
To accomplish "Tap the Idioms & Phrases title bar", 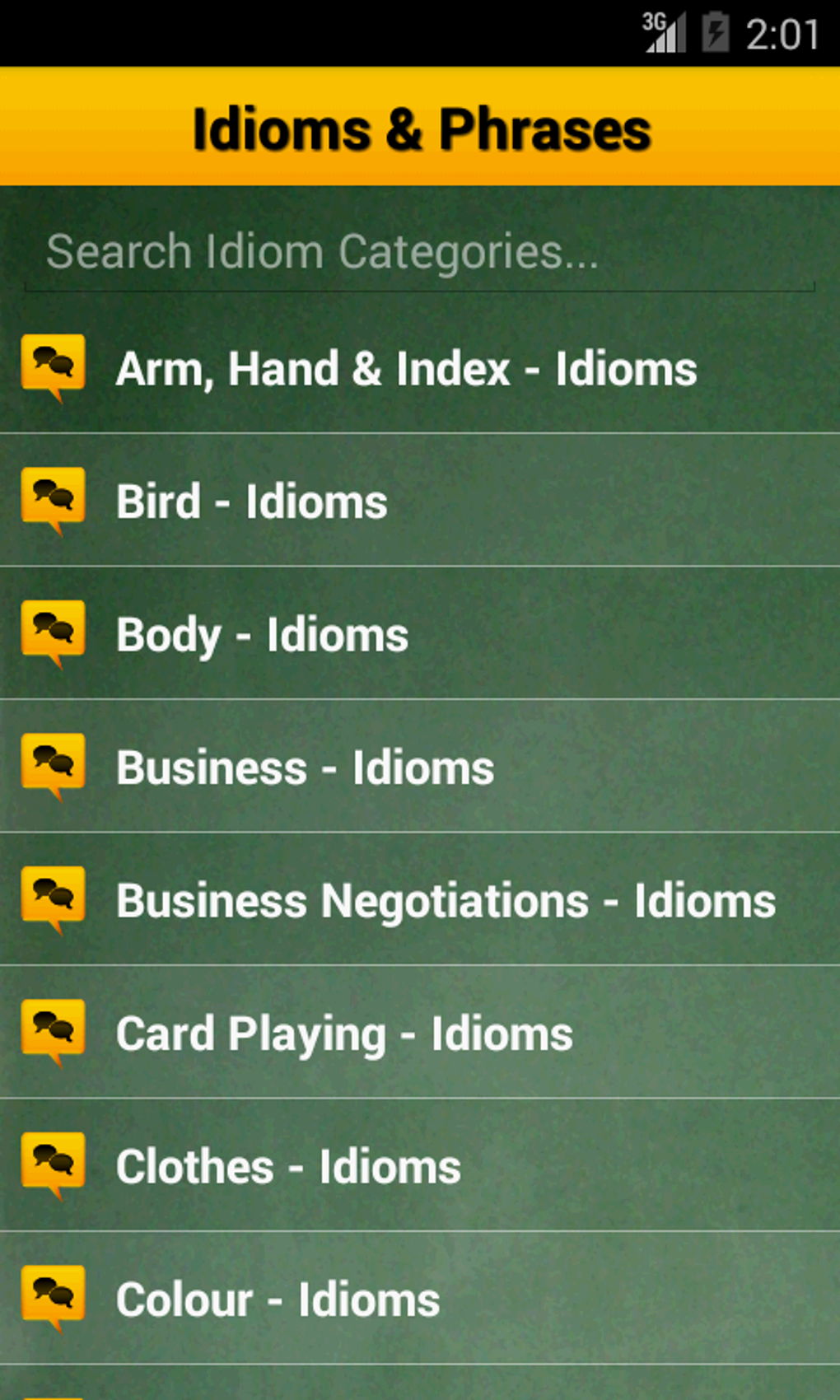I will click(x=420, y=128).
